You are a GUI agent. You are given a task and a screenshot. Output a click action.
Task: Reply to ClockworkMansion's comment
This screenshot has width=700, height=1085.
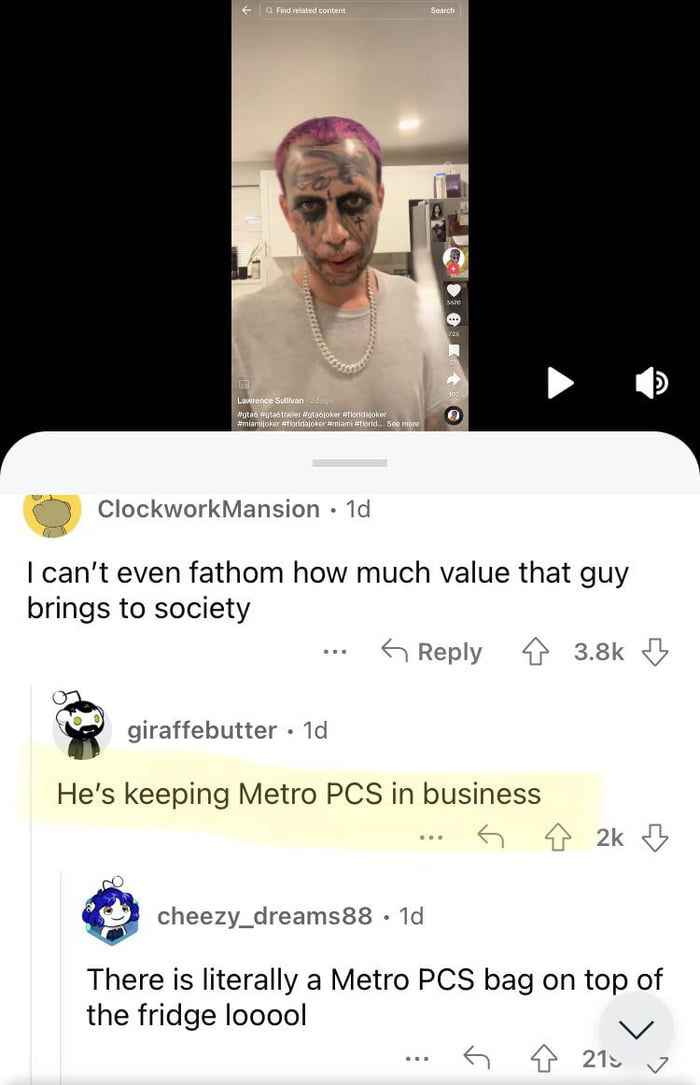(432, 652)
